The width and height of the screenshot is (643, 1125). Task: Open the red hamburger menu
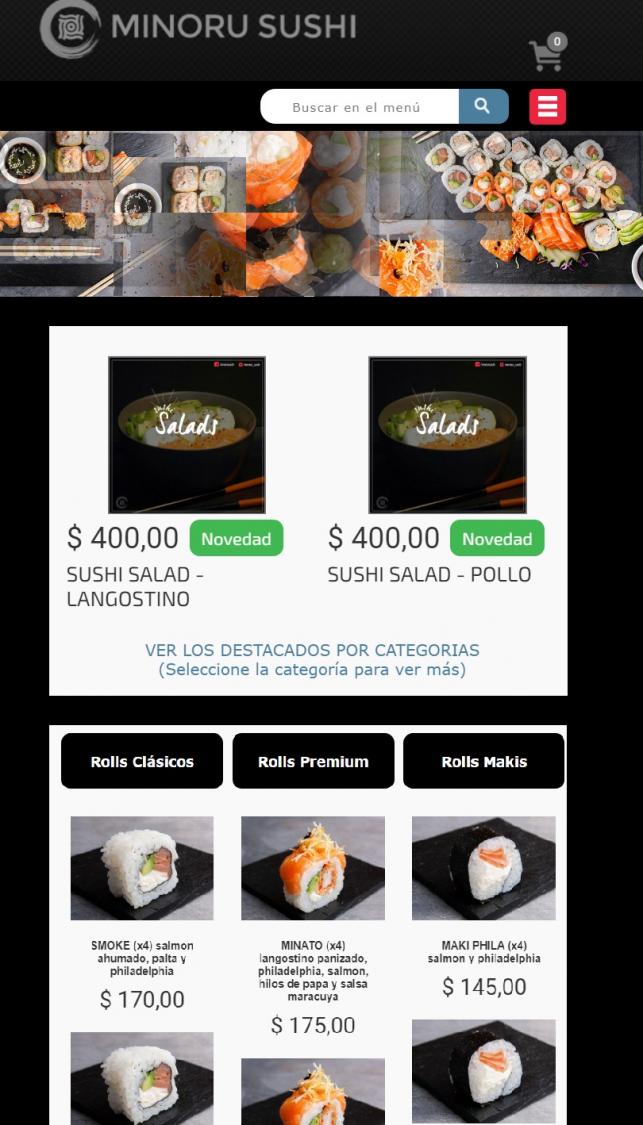click(x=548, y=107)
